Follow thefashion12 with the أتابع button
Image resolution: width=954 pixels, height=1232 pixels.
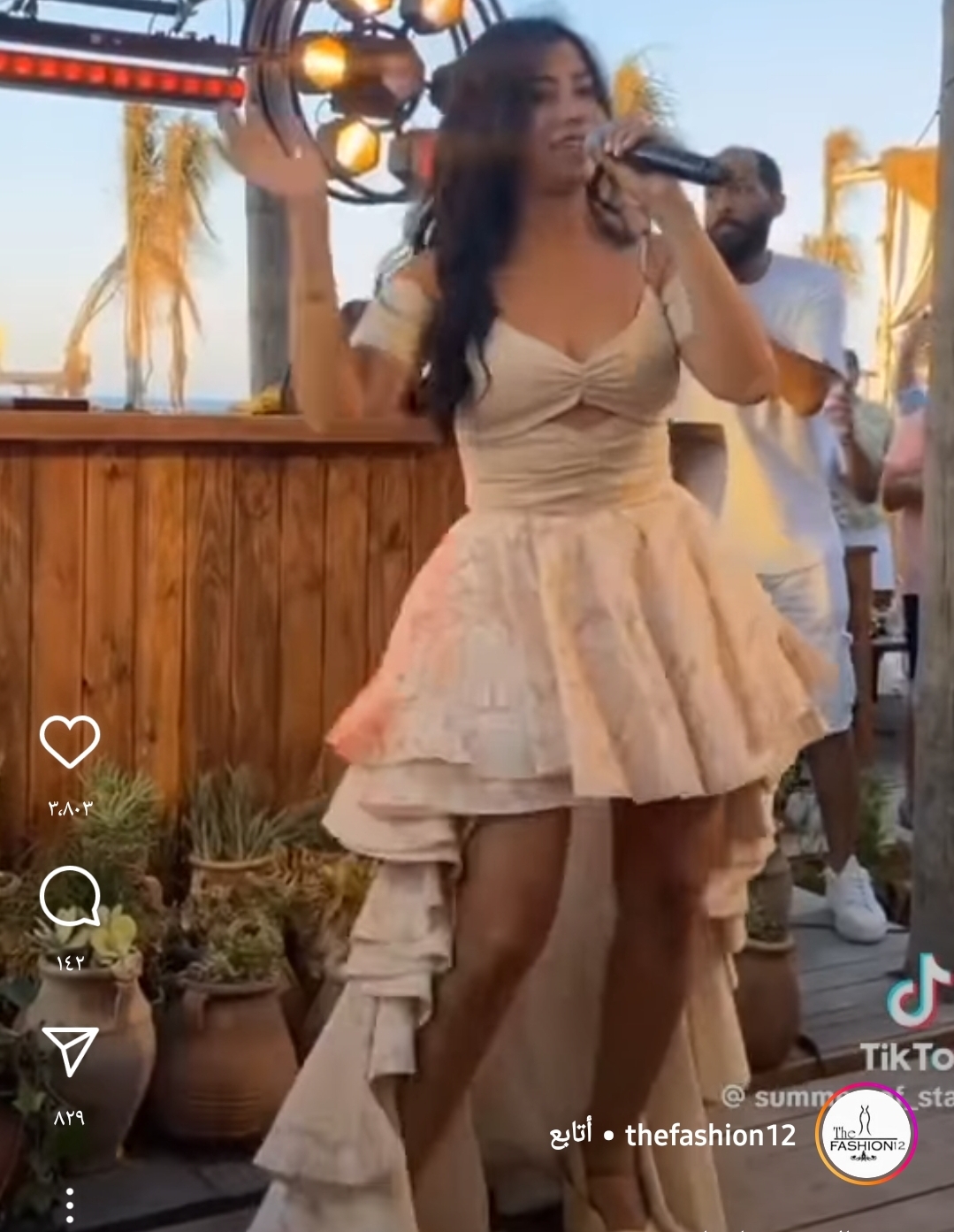570,1135
